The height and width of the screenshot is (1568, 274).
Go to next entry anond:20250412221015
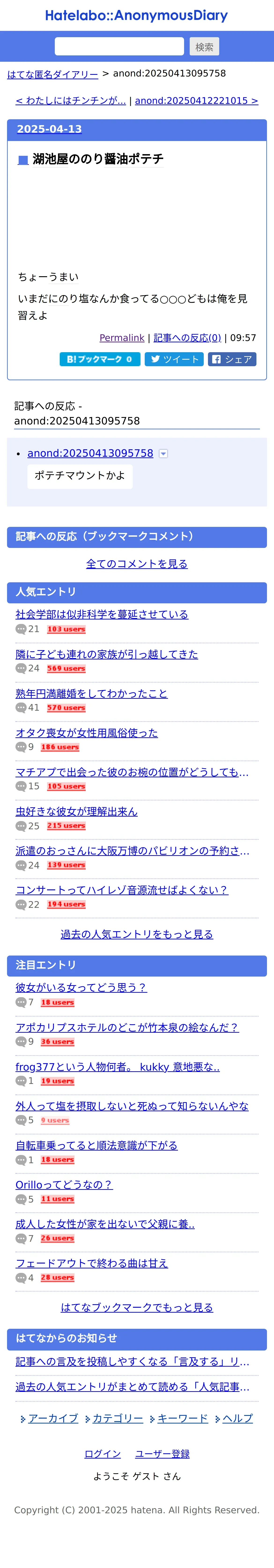(x=196, y=100)
